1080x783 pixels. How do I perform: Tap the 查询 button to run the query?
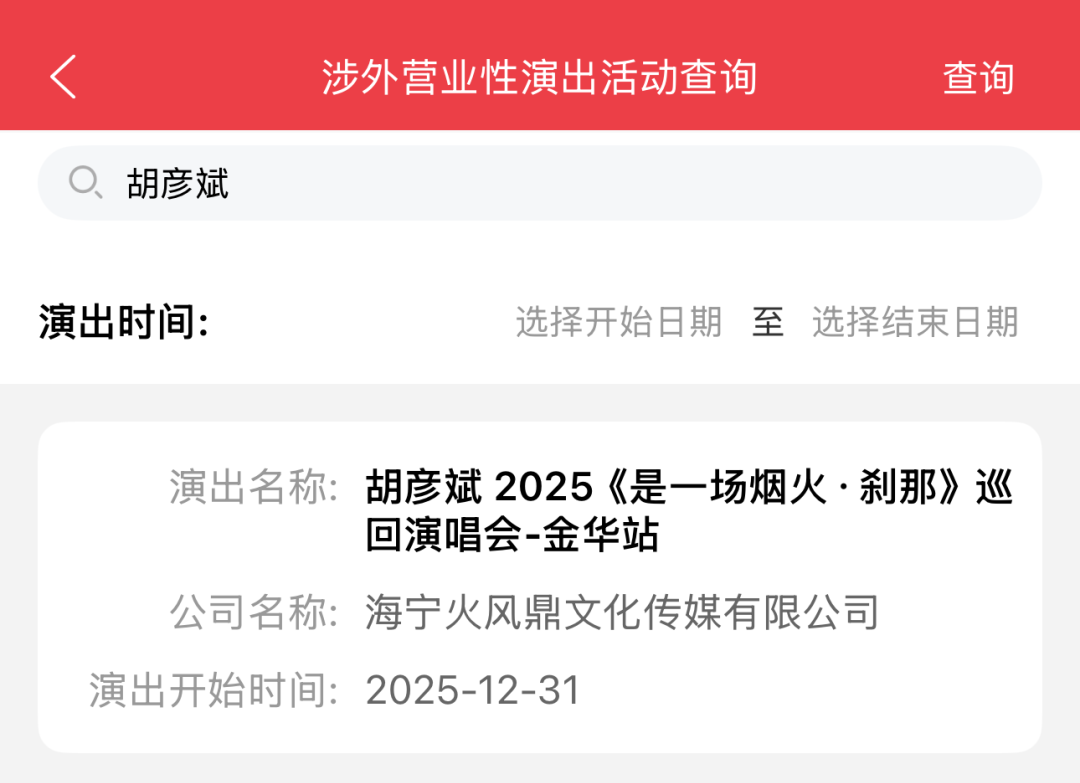[978, 78]
